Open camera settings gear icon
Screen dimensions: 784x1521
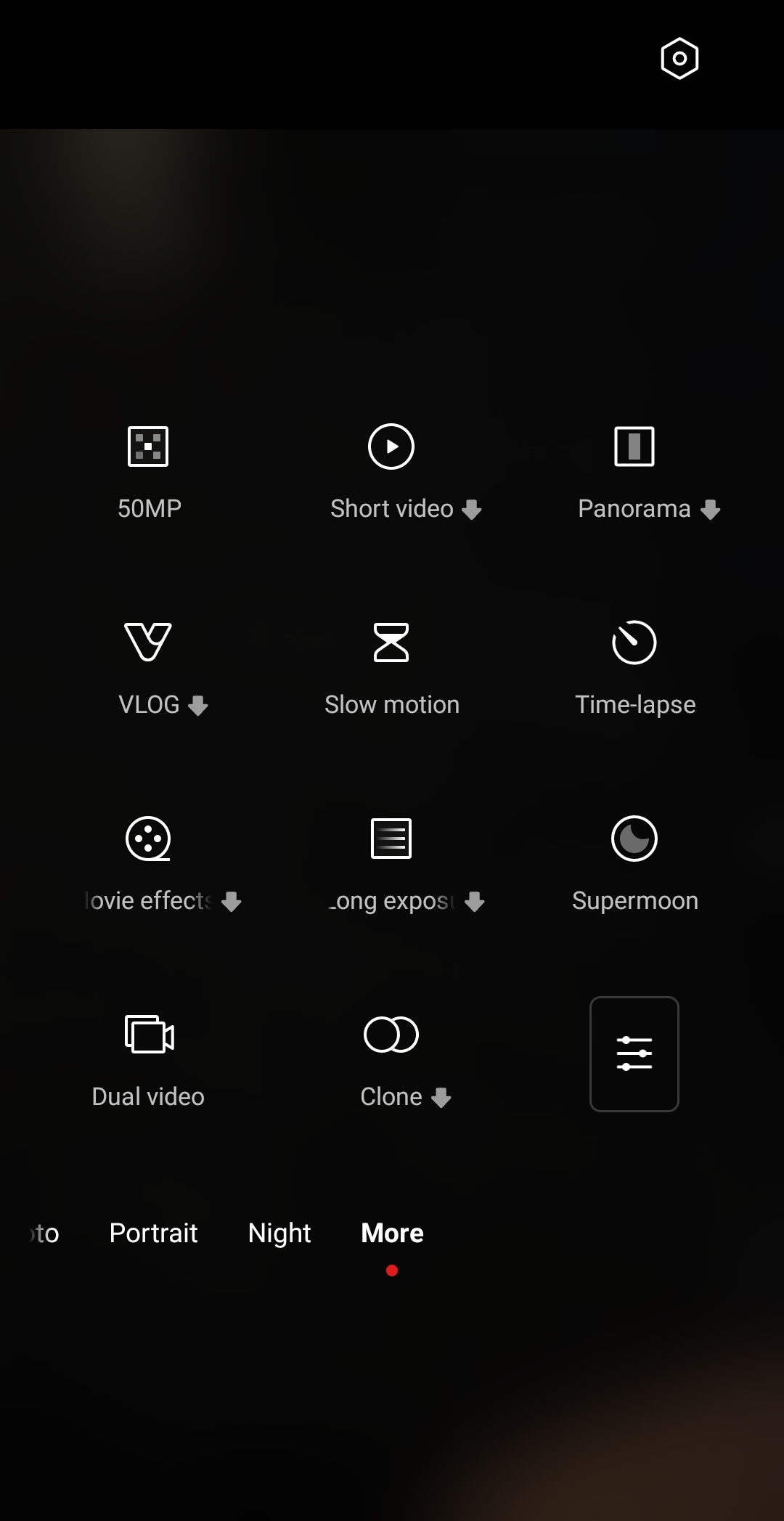click(x=679, y=58)
